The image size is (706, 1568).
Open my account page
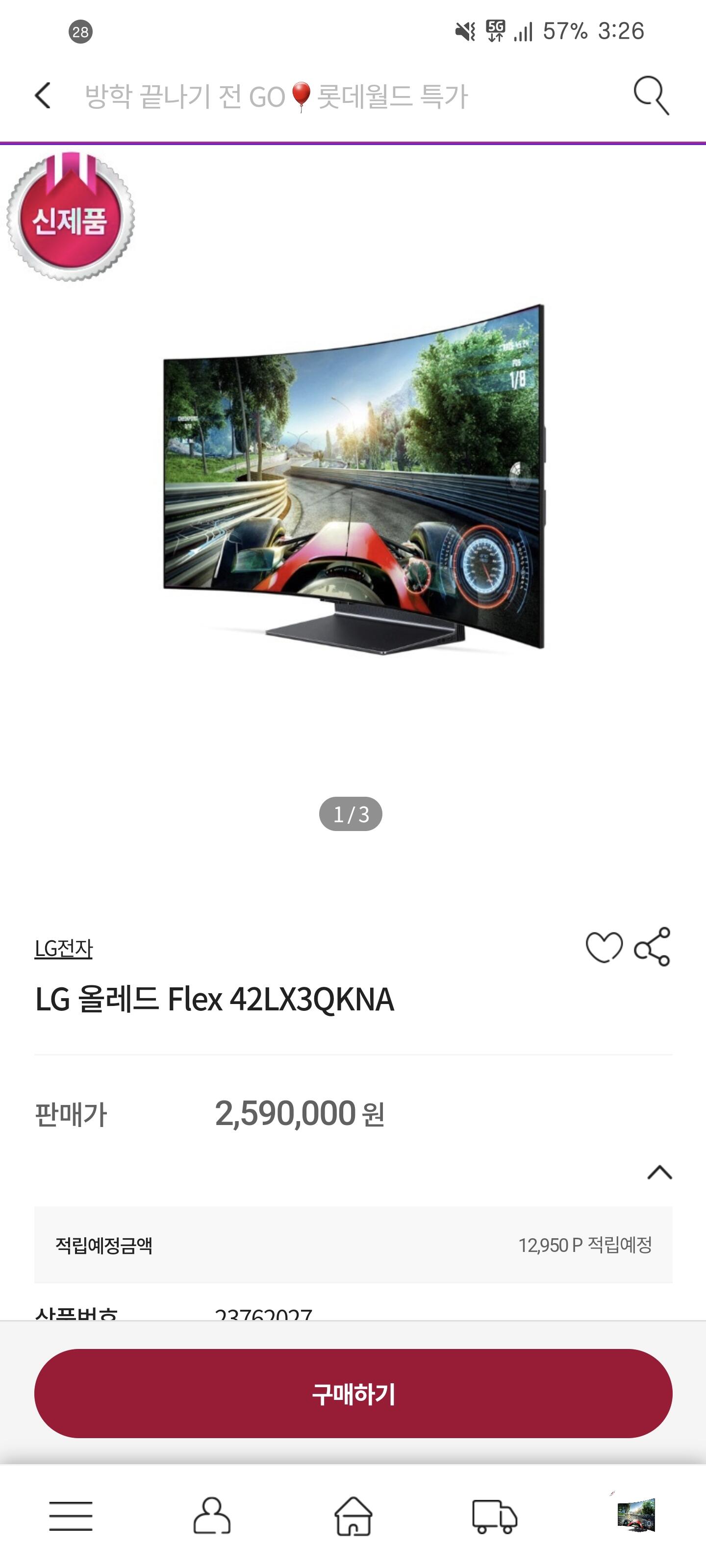click(x=212, y=1516)
